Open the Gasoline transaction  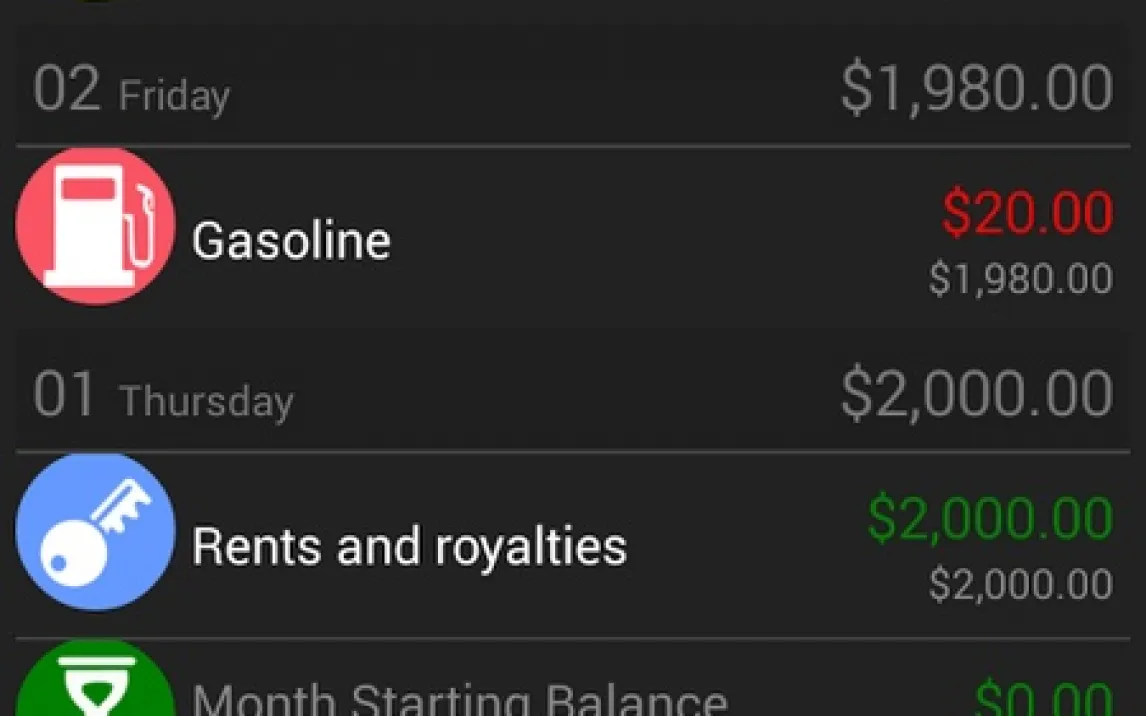[573, 237]
